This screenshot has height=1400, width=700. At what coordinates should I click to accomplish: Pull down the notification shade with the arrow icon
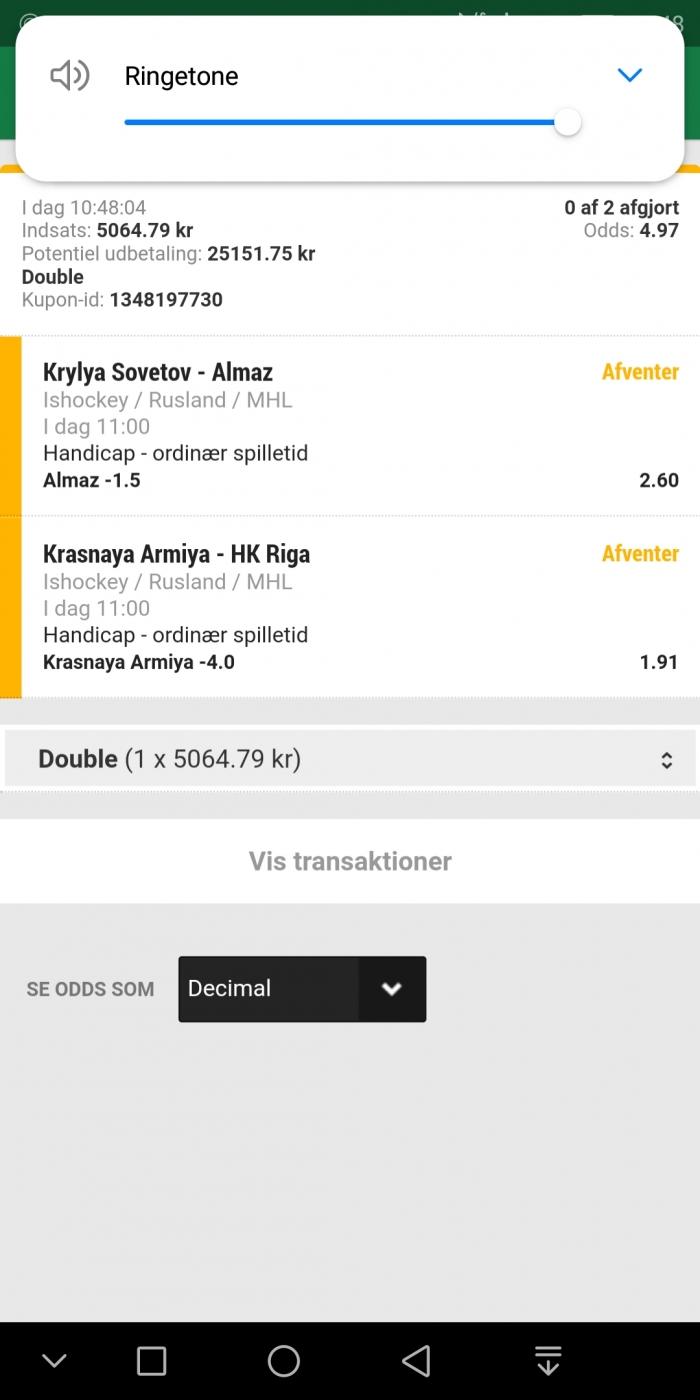pyautogui.click(x=548, y=1361)
